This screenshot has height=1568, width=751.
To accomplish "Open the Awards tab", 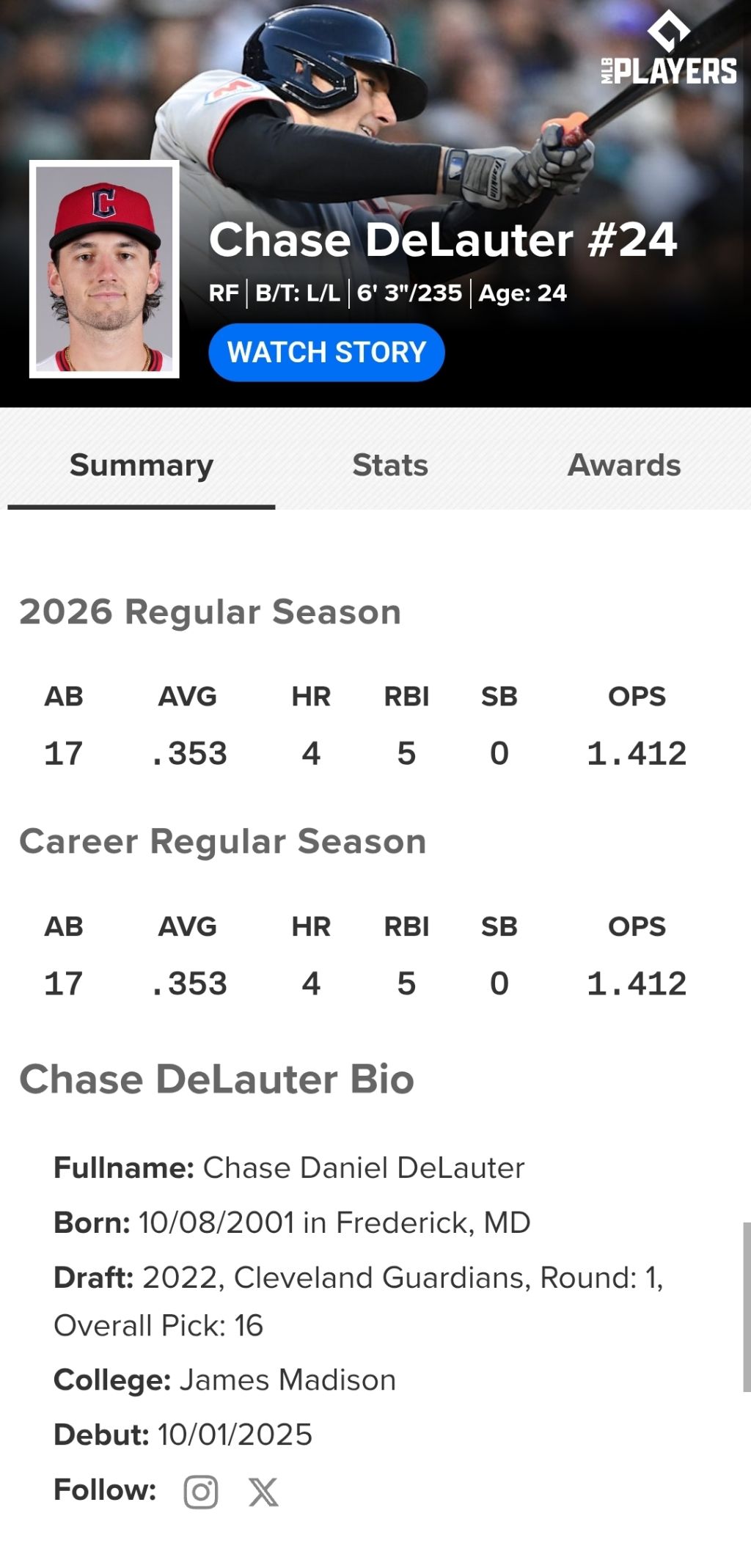I will point(624,465).
